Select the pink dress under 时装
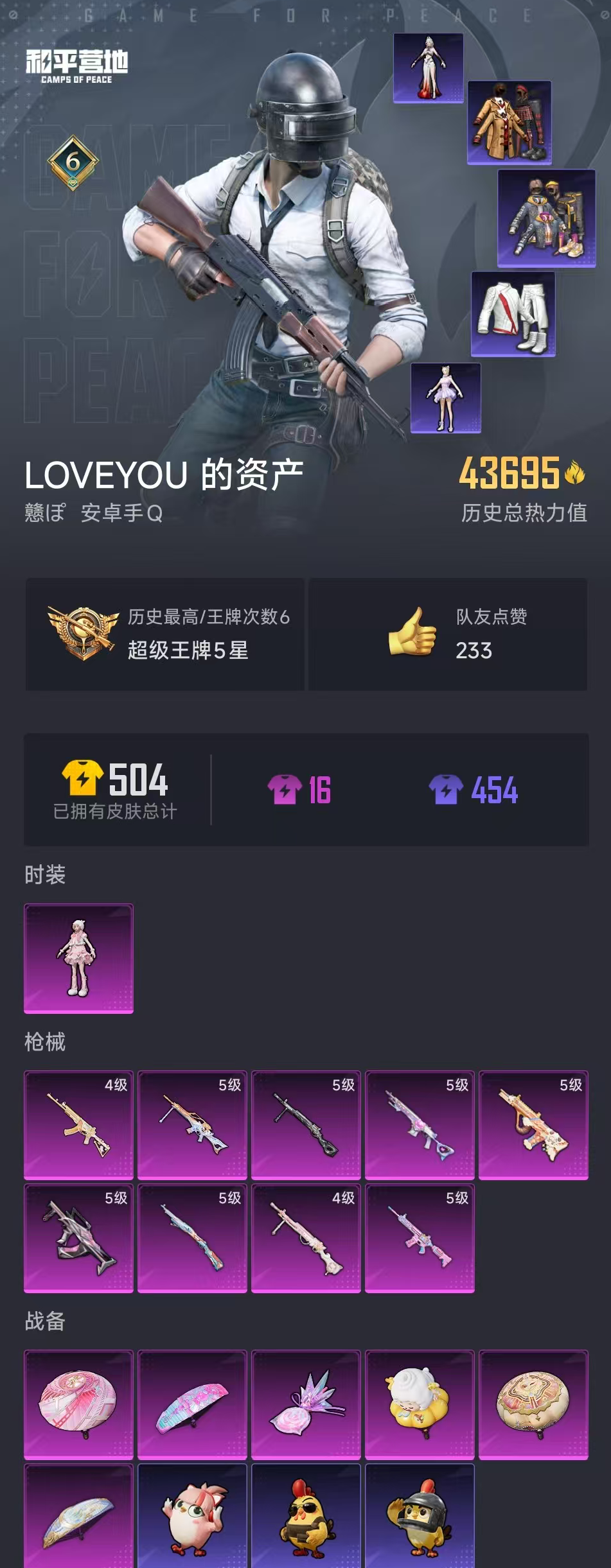The image size is (611, 1568). point(78,959)
